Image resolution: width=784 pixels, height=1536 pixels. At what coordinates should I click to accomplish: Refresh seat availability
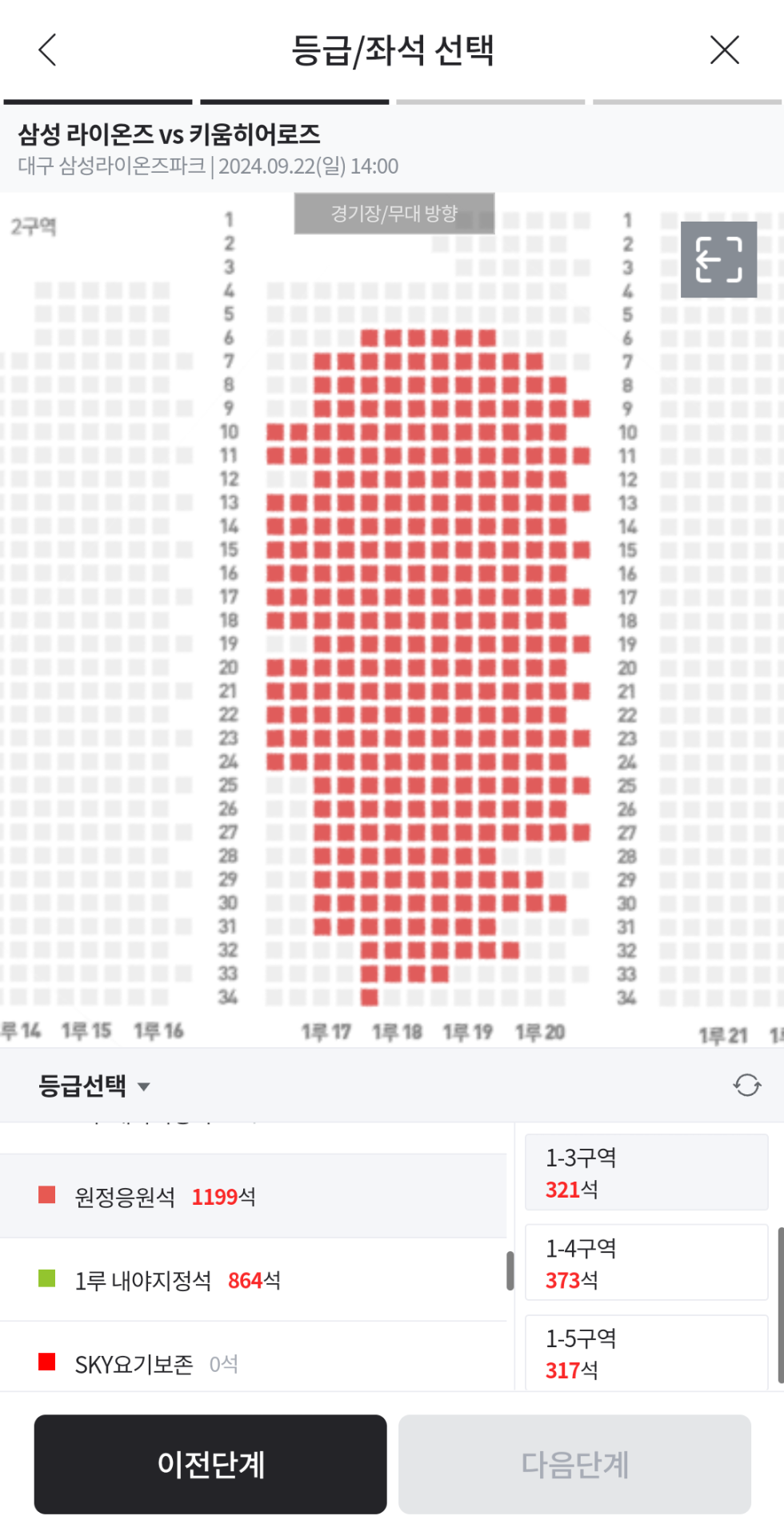coord(746,1086)
